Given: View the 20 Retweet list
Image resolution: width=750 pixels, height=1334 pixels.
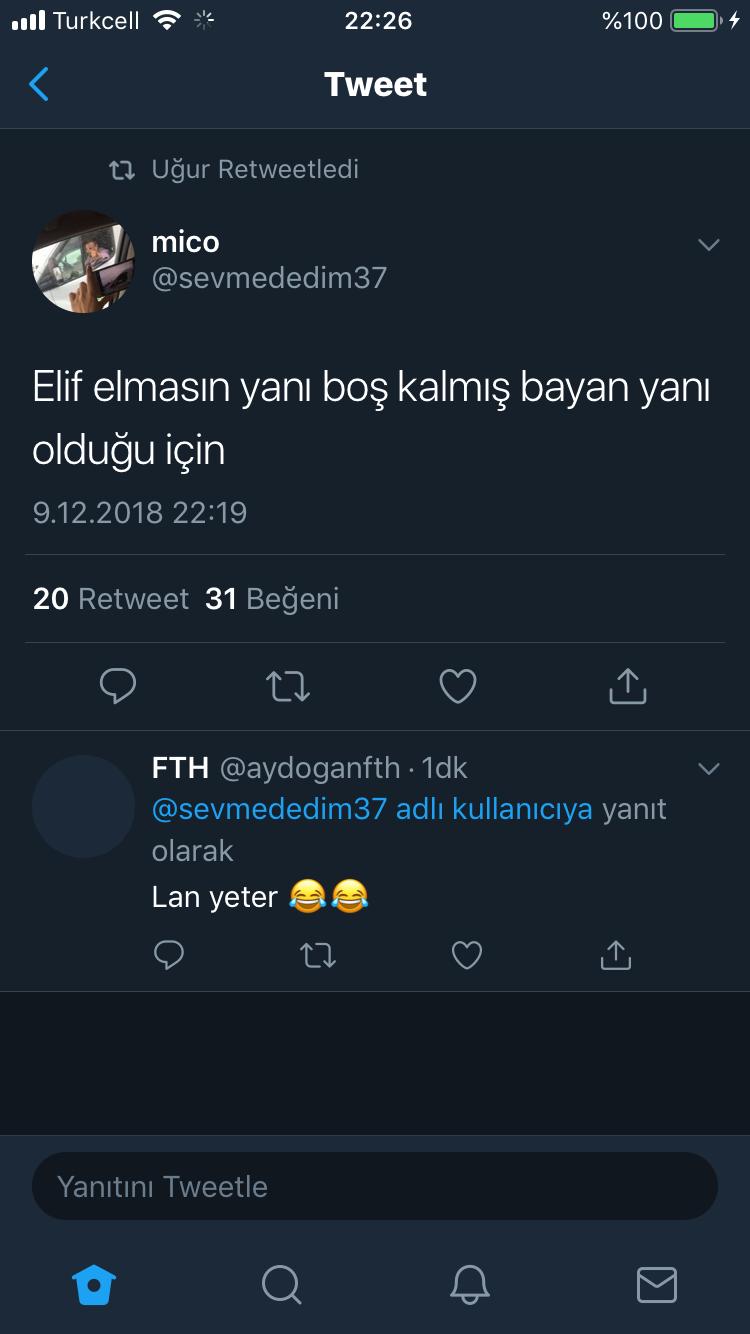Looking at the screenshot, I should [111, 599].
